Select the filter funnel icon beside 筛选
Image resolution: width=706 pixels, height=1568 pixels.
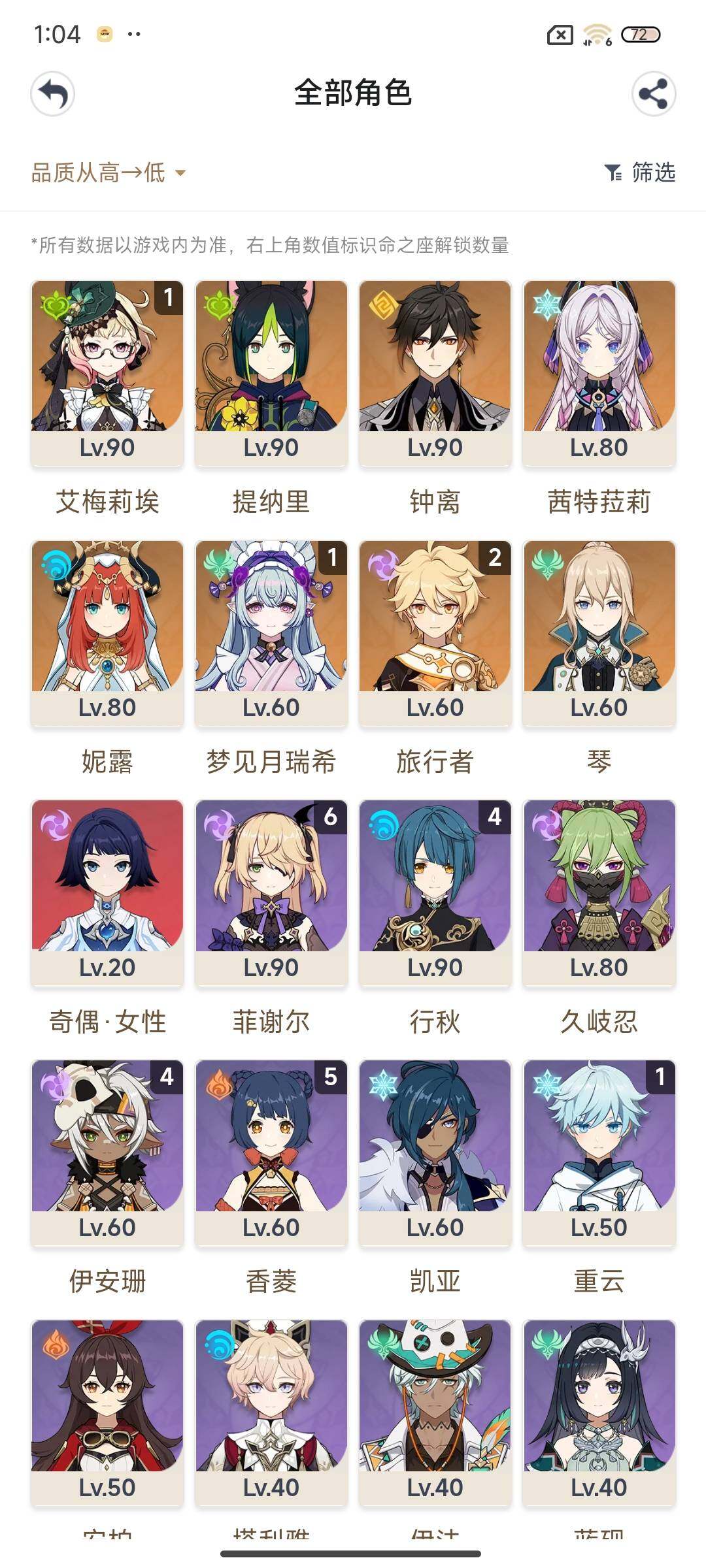[x=613, y=172]
